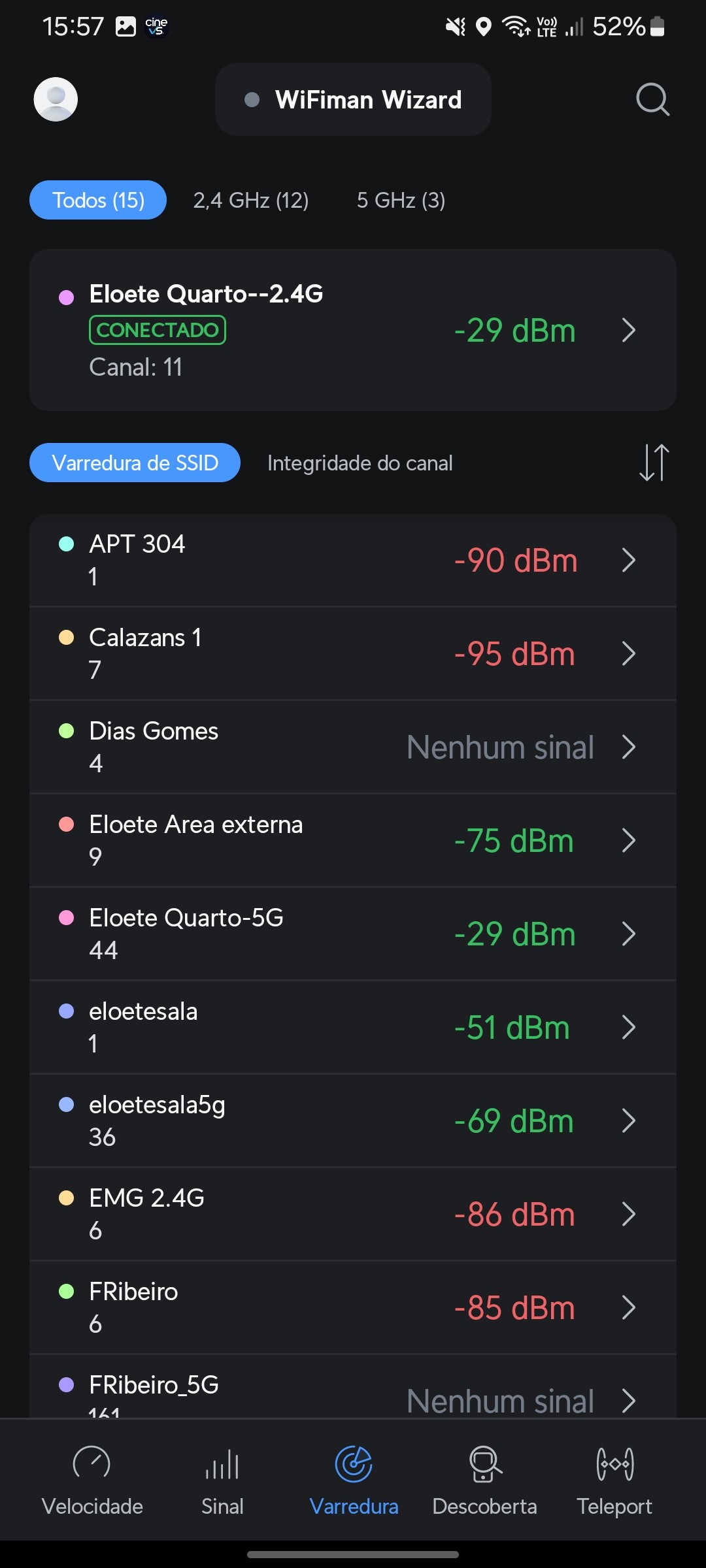Select the Eloete Quarto-5G network
Screen dimensions: 706x1568
(353, 934)
